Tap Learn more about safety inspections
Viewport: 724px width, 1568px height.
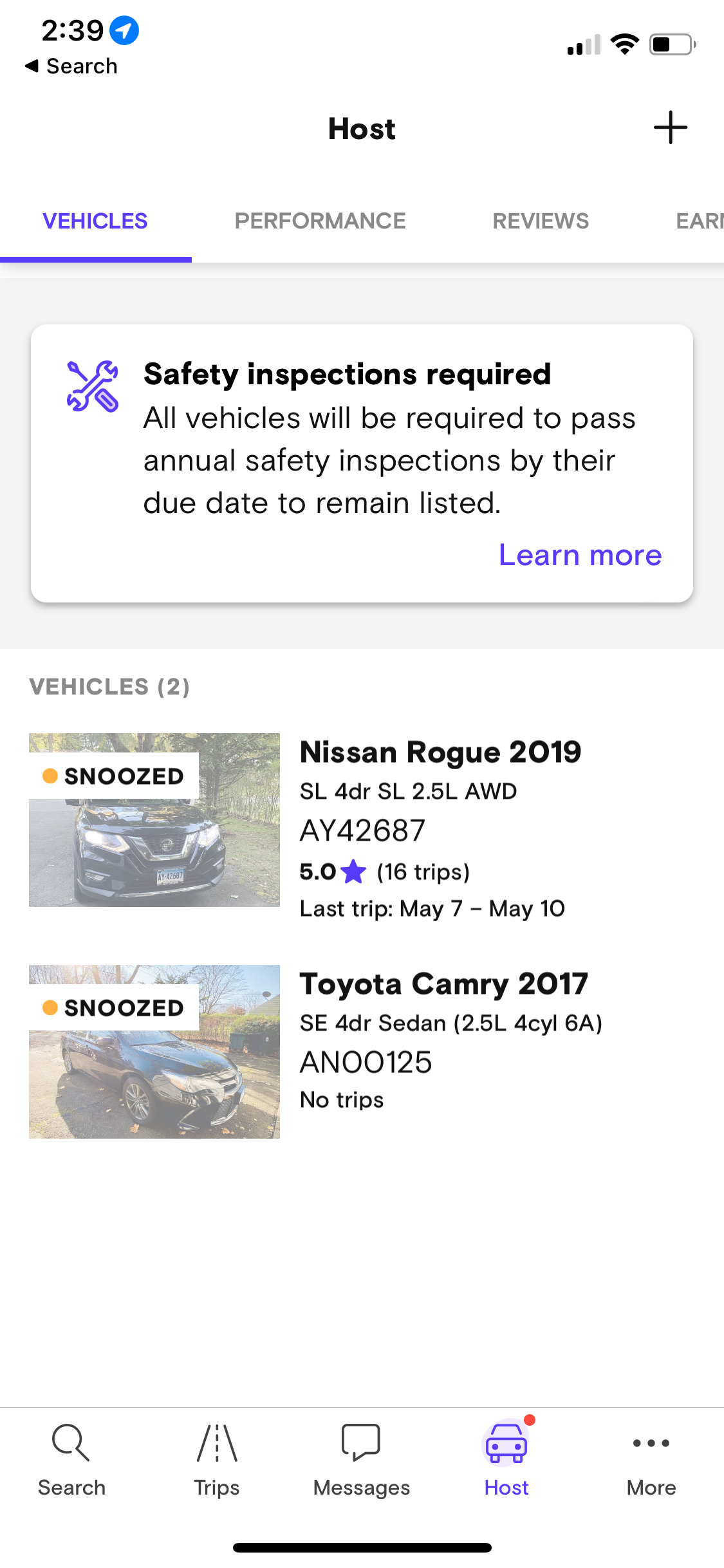580,555
